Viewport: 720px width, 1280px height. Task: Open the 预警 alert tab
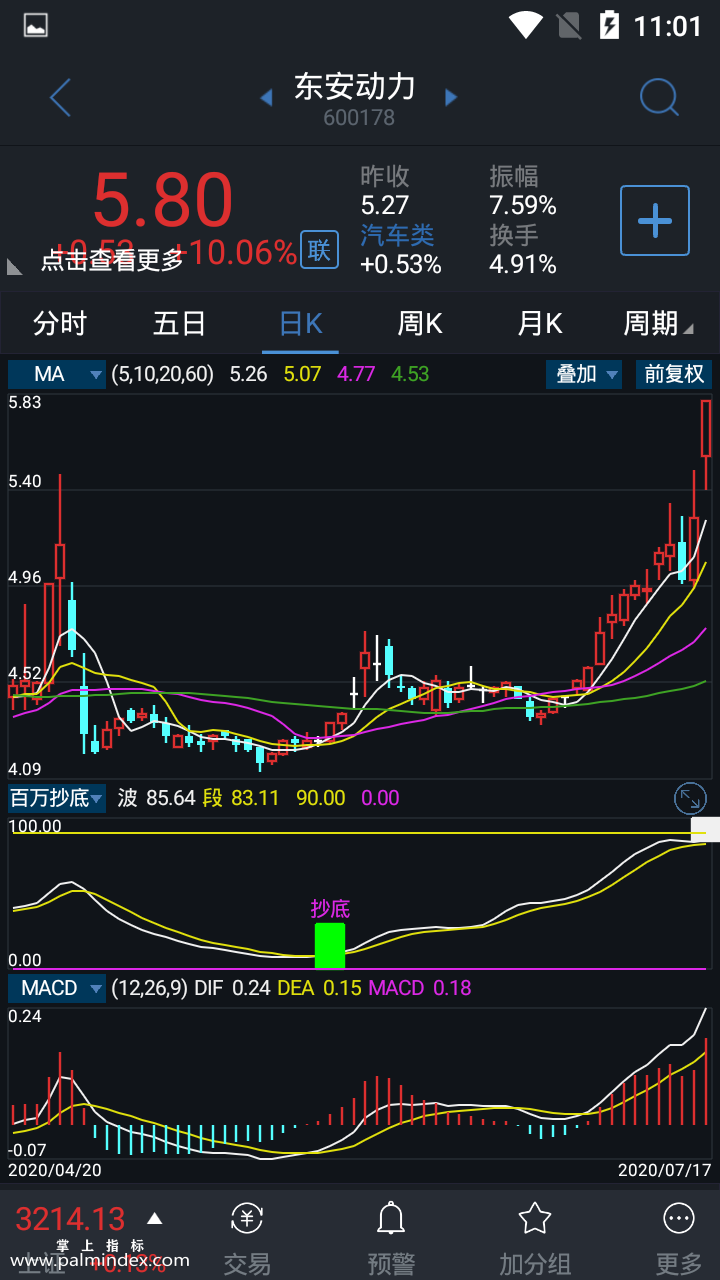(x=391, y=1238)
